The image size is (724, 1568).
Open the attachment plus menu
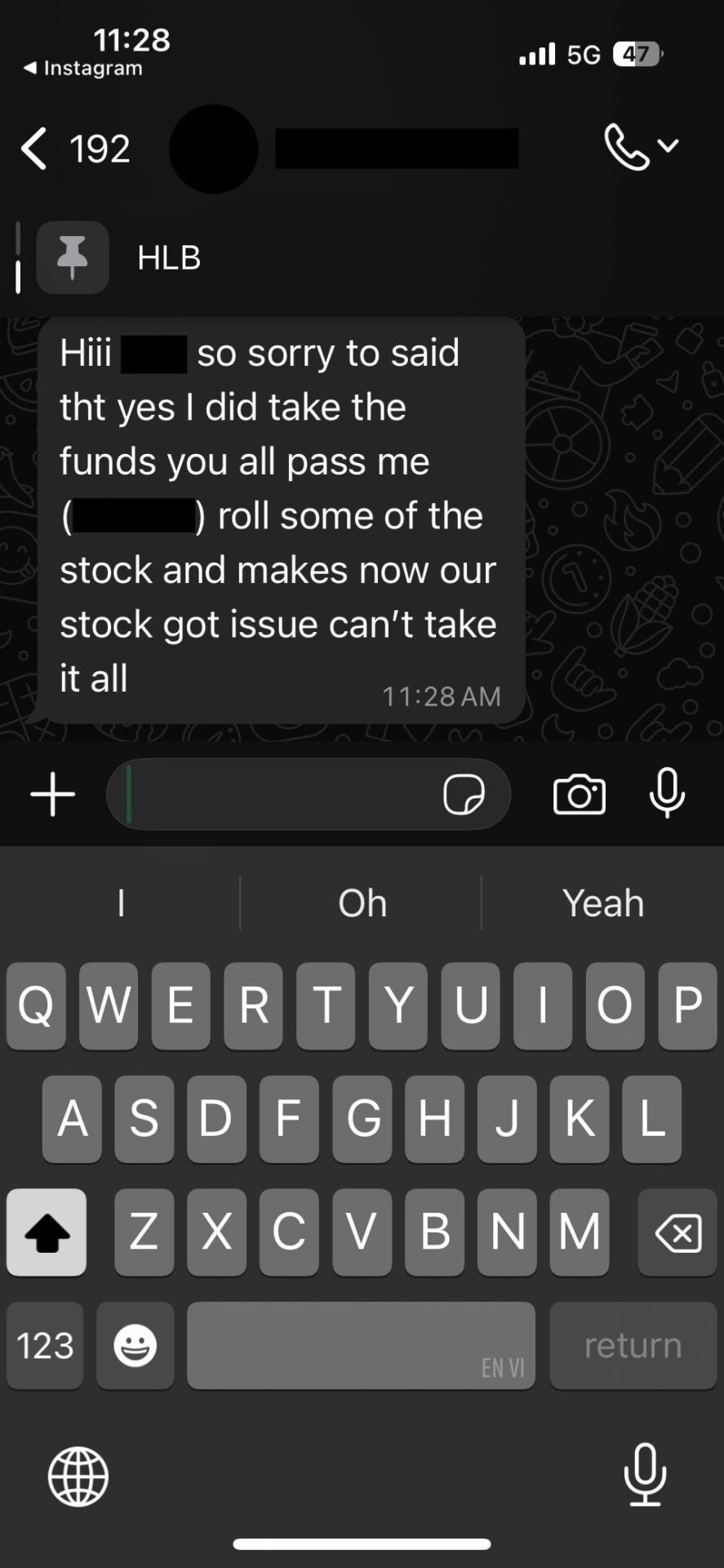(53, 794)
